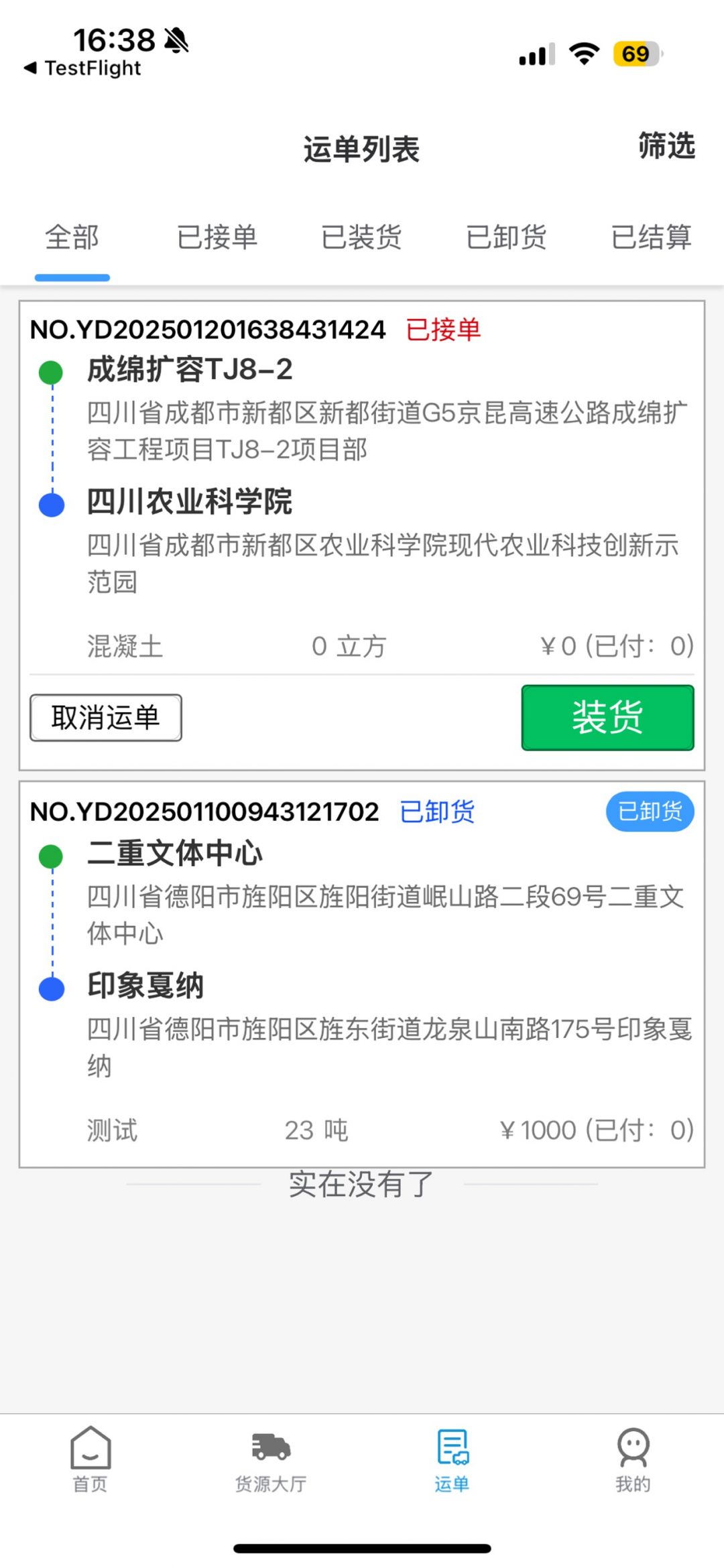Return to TestFlight via the back arrow
This screenshot has height=1568, width=724.
[83, 68]
